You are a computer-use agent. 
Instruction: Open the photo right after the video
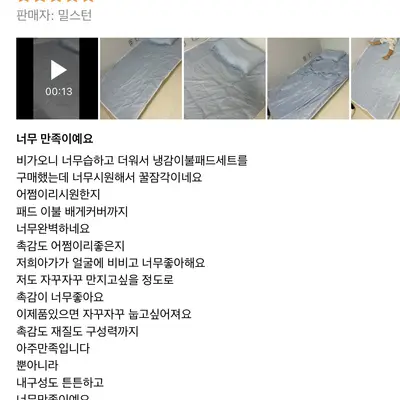coord(141,78)
